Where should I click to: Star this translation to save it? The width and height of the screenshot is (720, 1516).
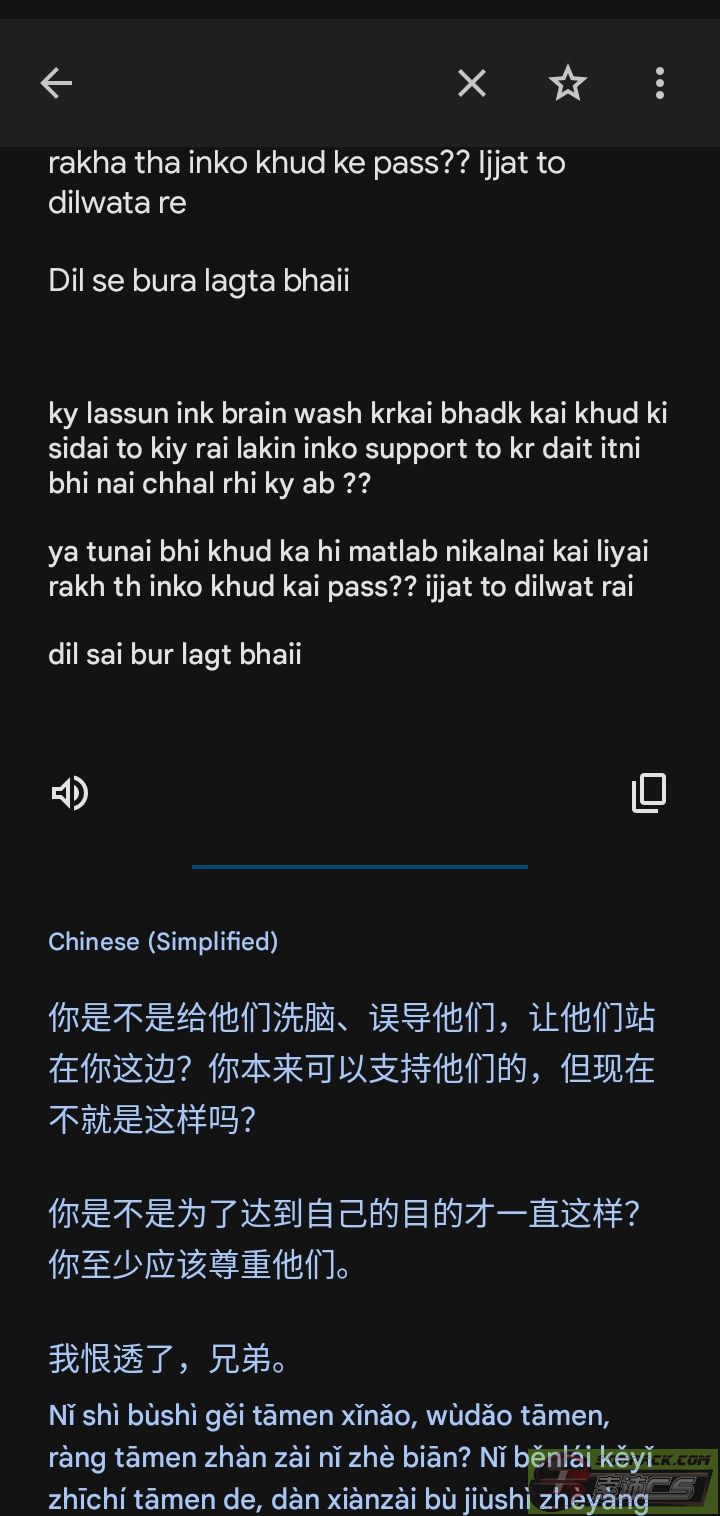(567, 84)
